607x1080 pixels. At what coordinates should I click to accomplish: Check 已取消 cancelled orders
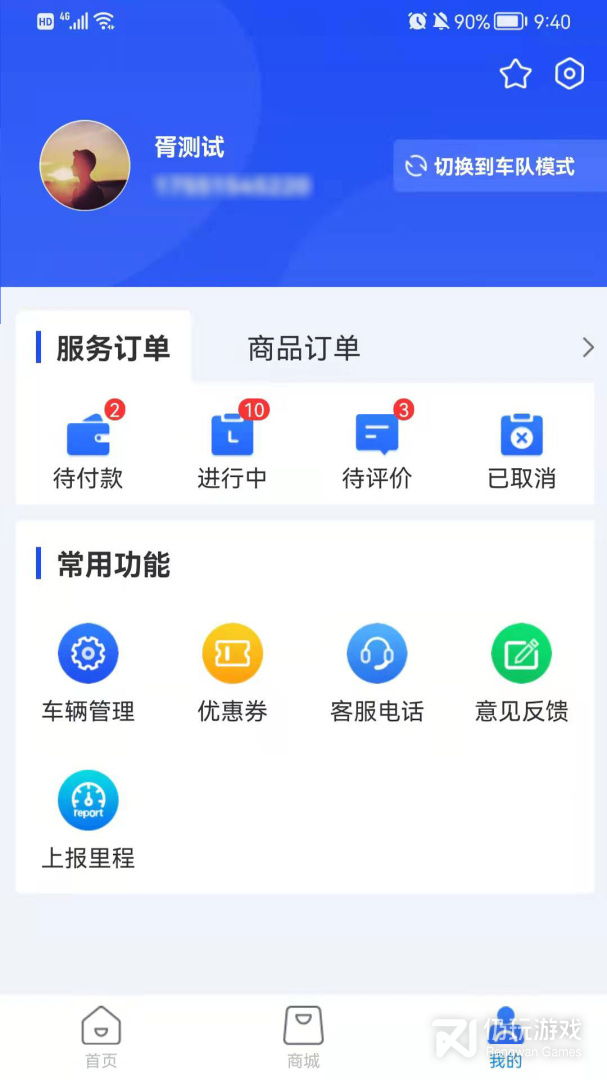click(521, 449)
